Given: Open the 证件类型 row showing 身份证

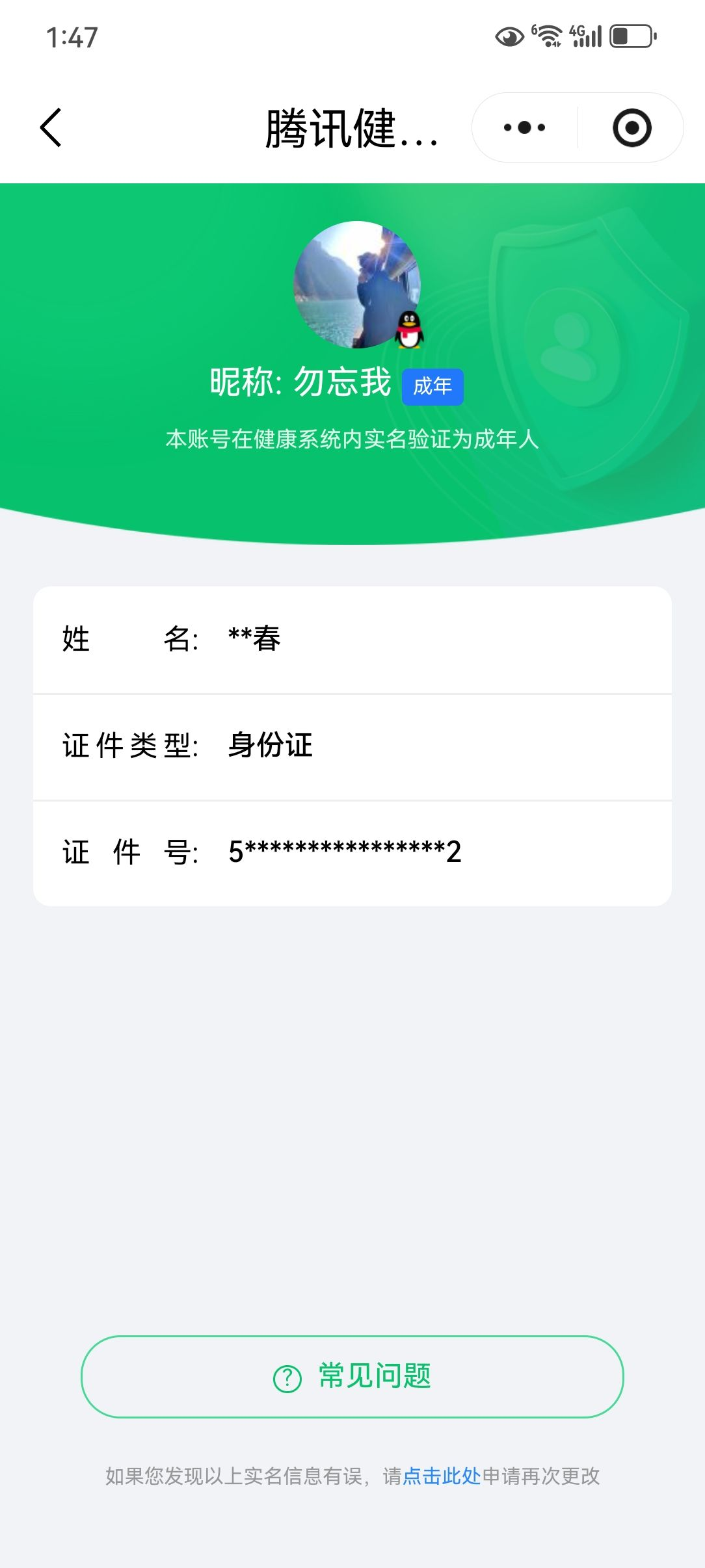Looking at the screenshot, I should coord(351,747).
